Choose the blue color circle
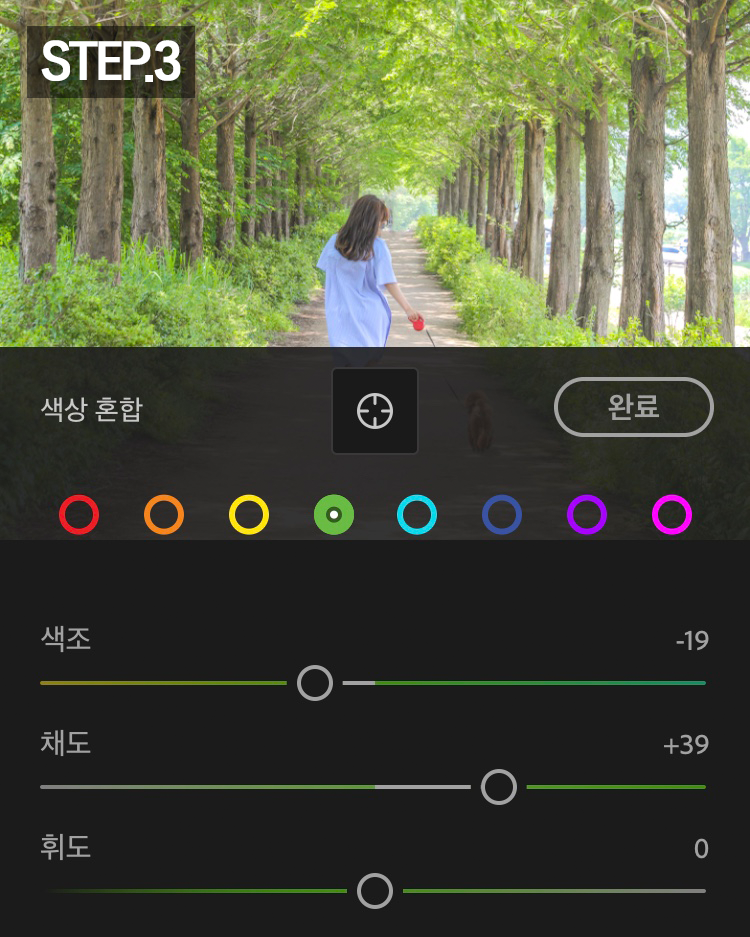 pos(502,515)
